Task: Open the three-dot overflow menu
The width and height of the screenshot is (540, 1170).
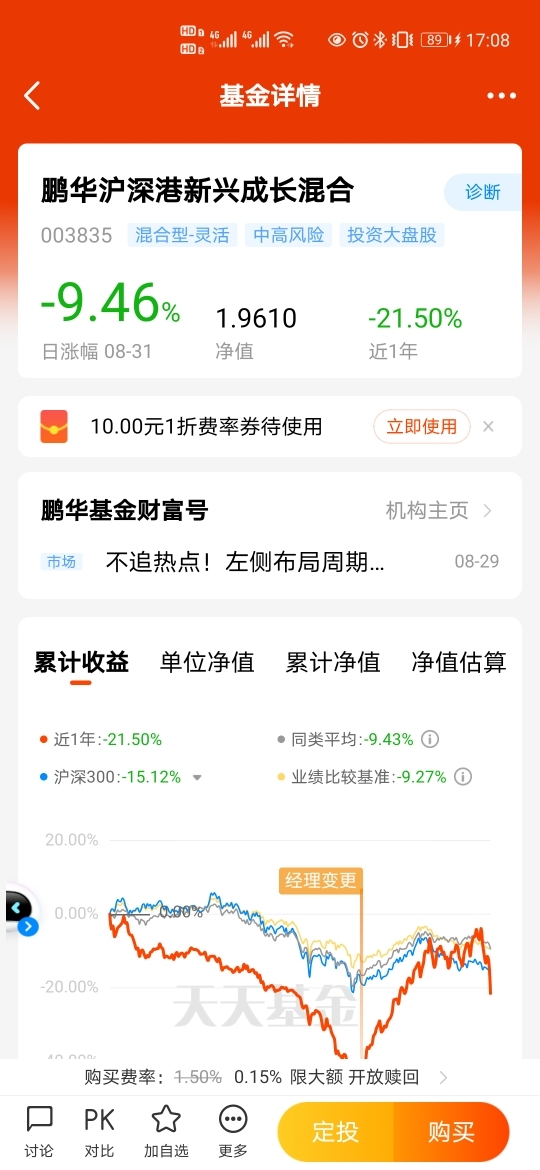Action: point(501,96)
